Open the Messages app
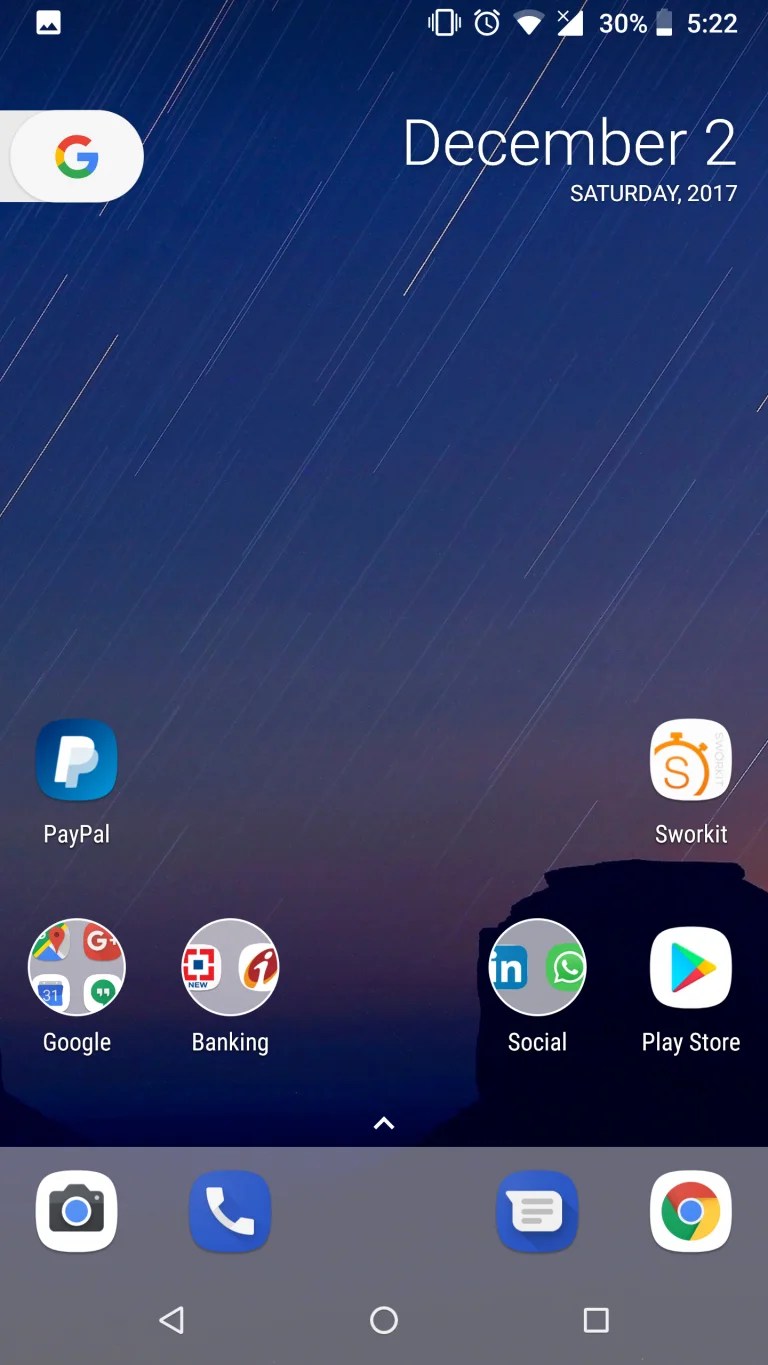Viewport: 768px width, 1365px height. [537, 1211]
